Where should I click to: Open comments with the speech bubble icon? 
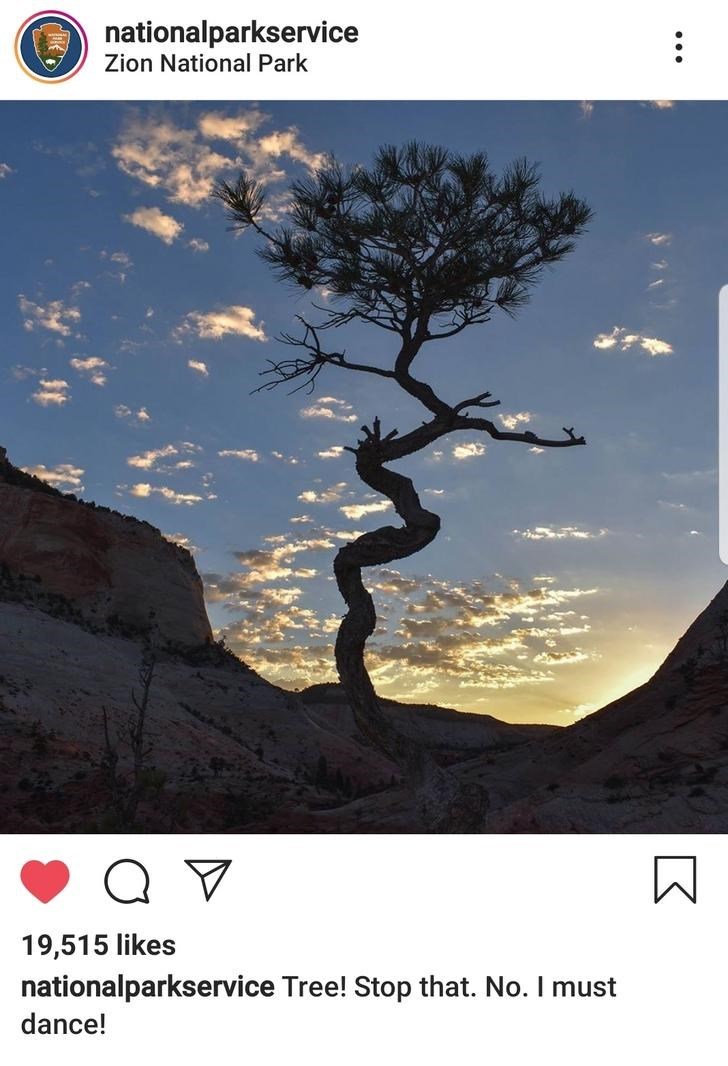(x=127, y=881)
